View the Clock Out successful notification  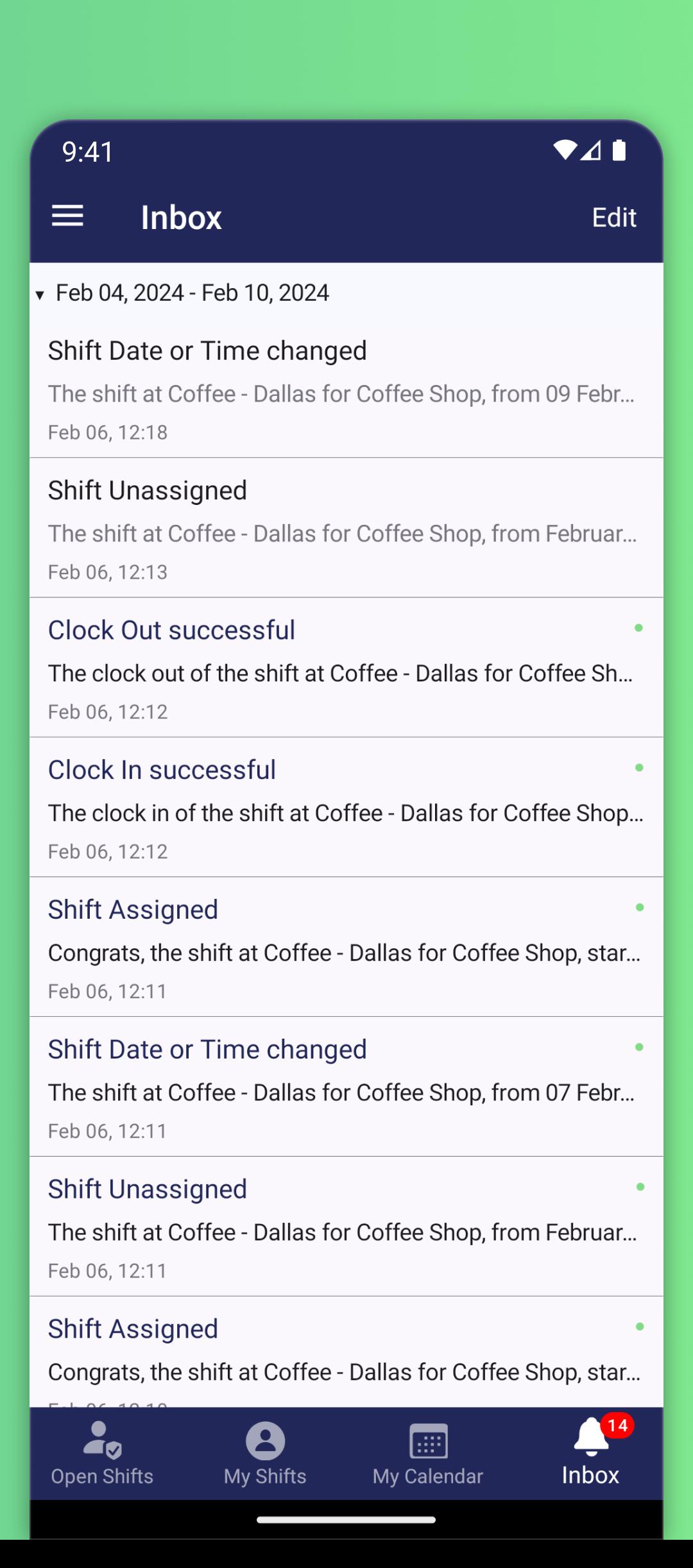coord(346,668)
